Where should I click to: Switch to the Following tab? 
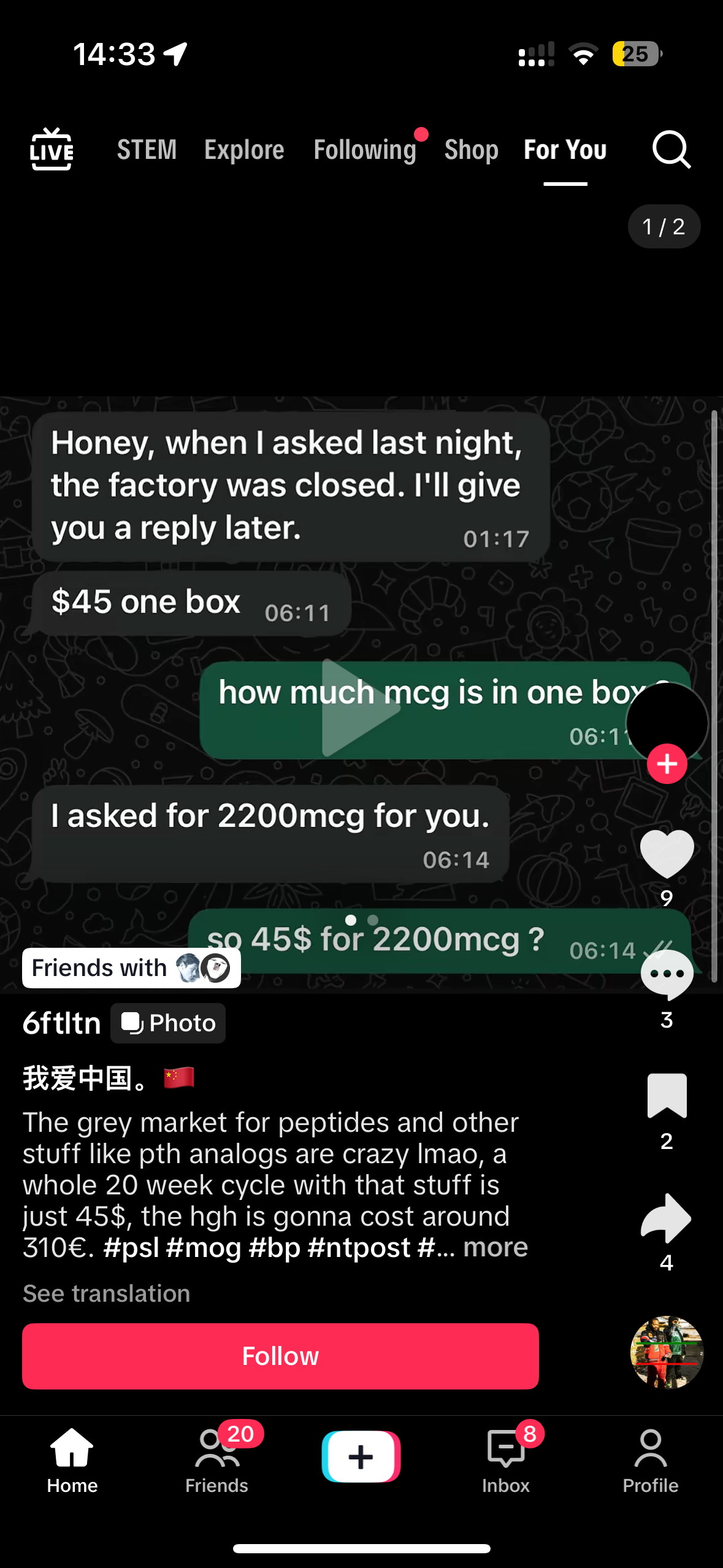point(365,150)
